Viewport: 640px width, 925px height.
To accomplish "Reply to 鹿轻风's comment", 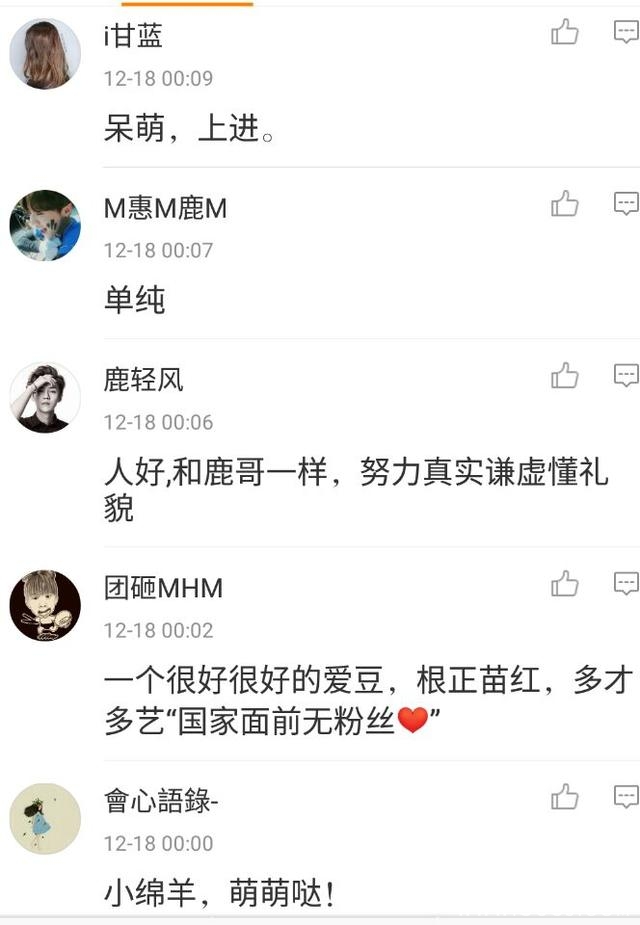I will (x=626, y=376).
